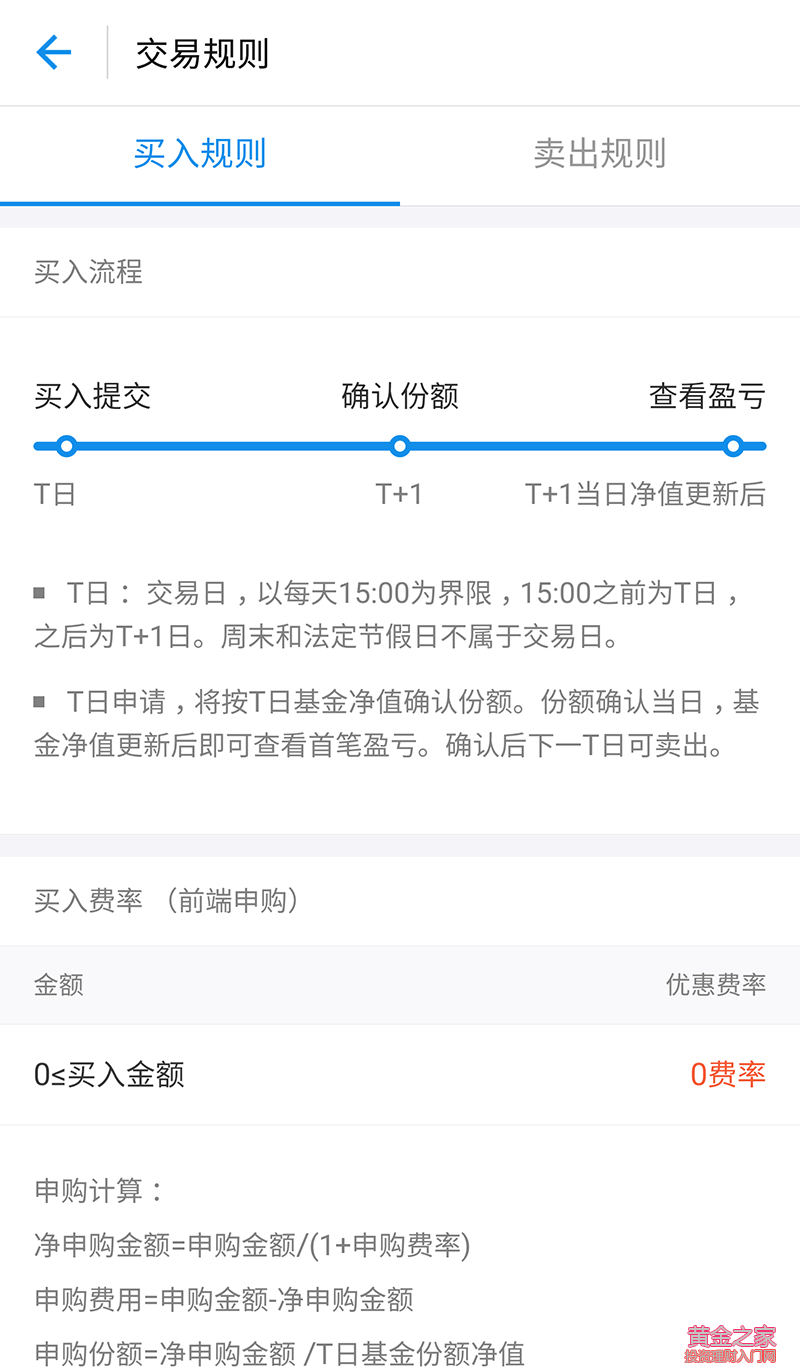Go back using the blue arrow
800x1368 pixels.
coord(54,52)
